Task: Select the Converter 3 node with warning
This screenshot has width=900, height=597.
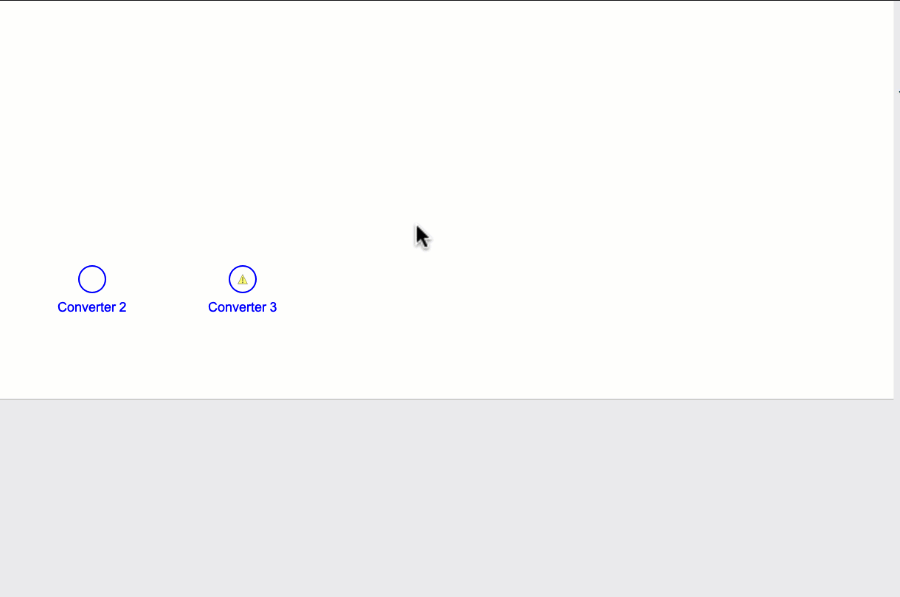Action: 242,279
